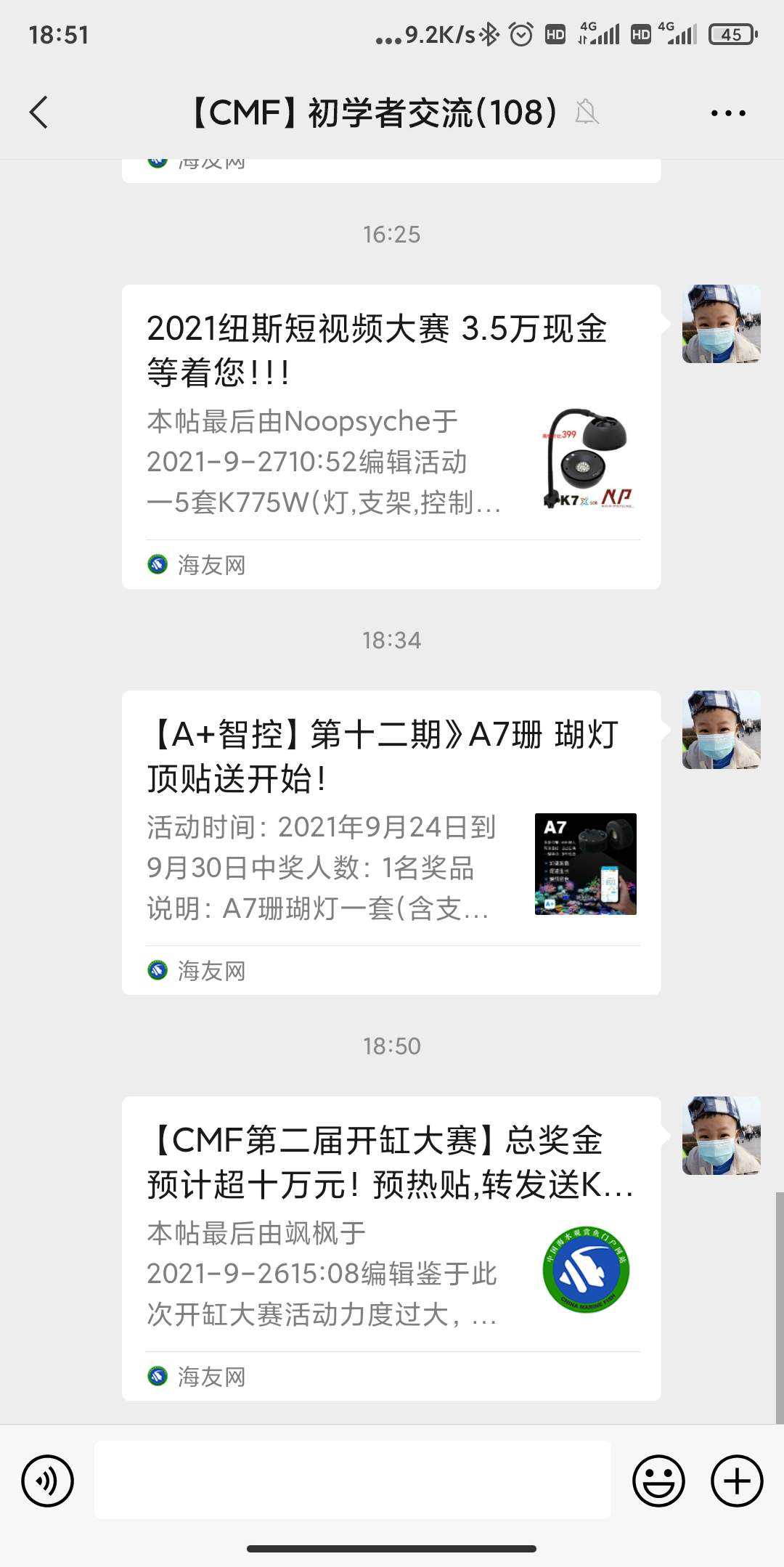
Task: Switch to voice message input
Action: [48, 1481]
